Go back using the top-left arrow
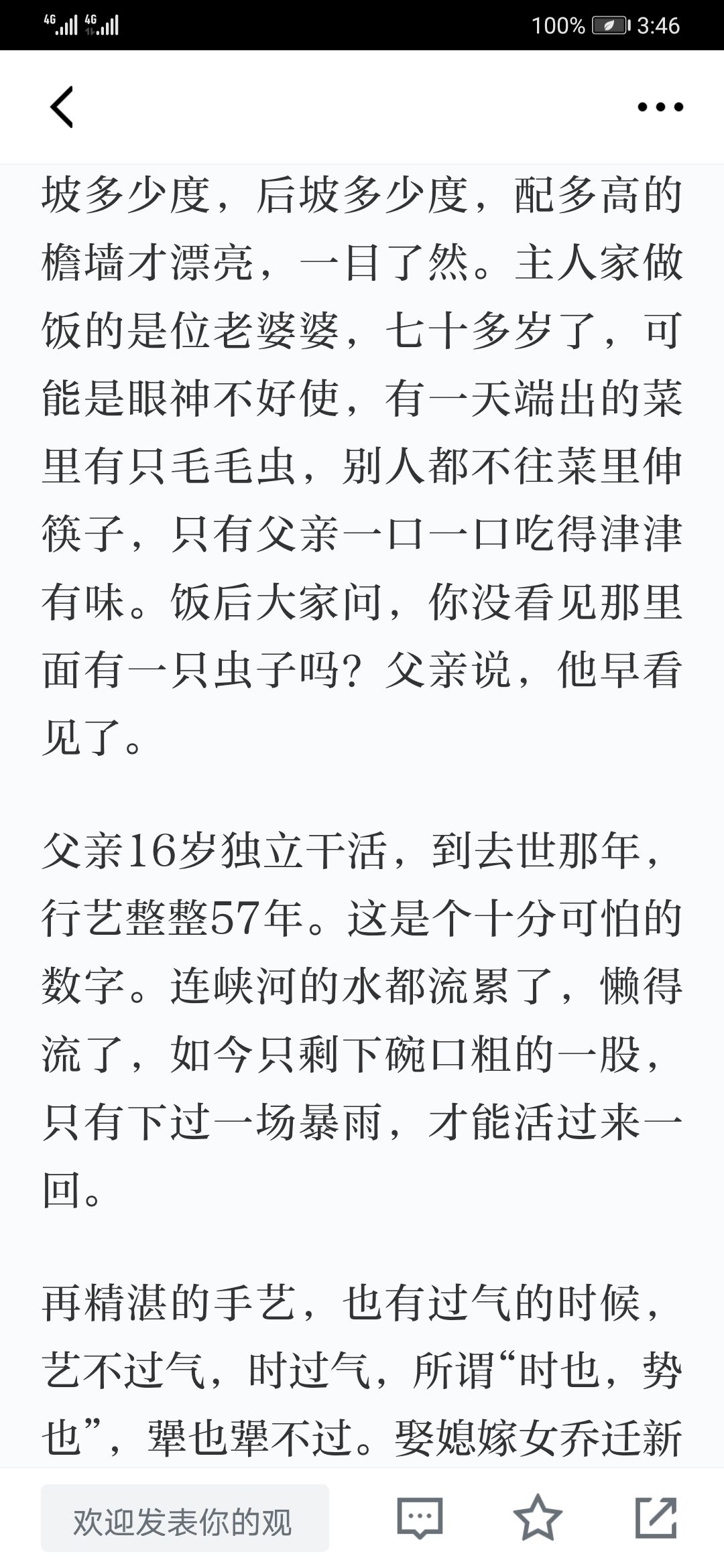 coord(62,107)
